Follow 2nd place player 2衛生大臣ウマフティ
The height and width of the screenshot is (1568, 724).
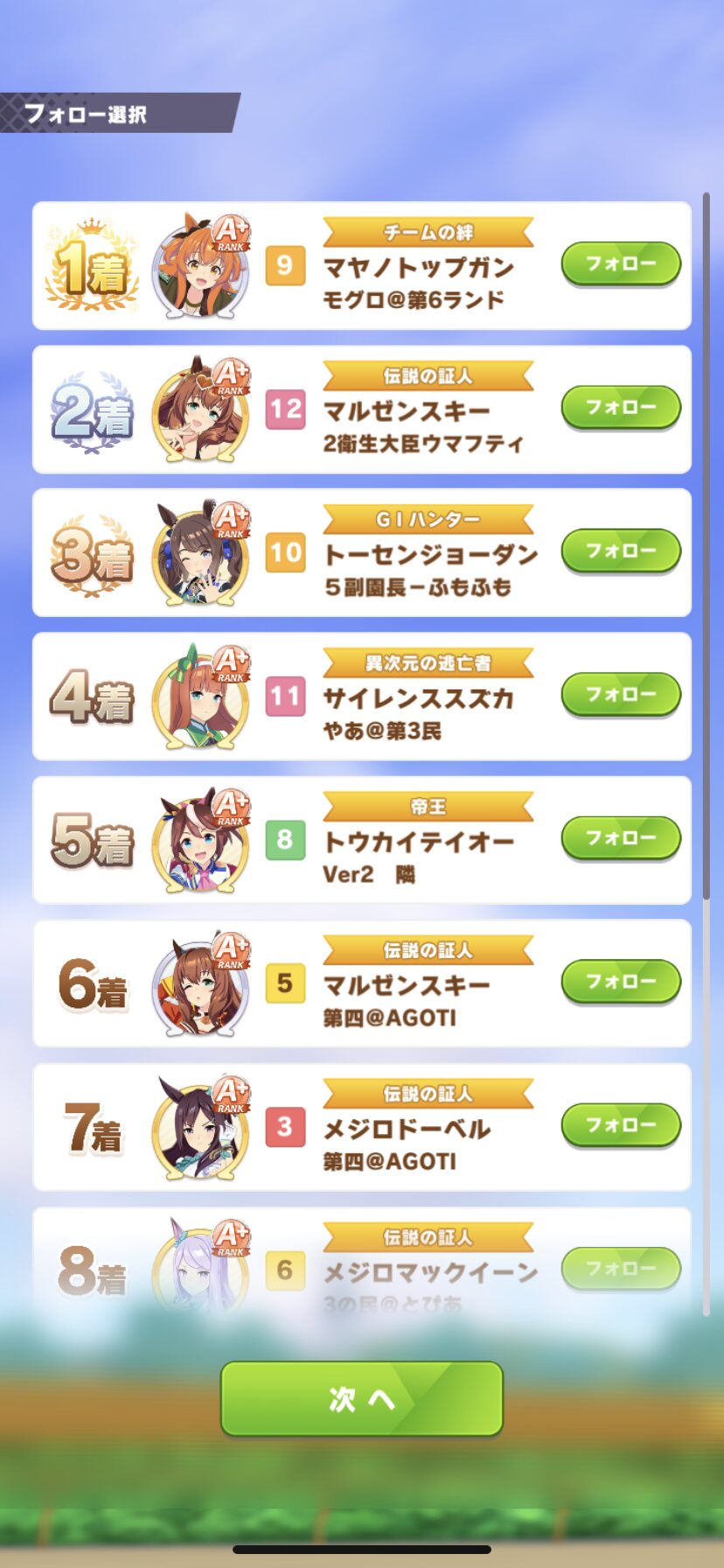click(621, 408)
